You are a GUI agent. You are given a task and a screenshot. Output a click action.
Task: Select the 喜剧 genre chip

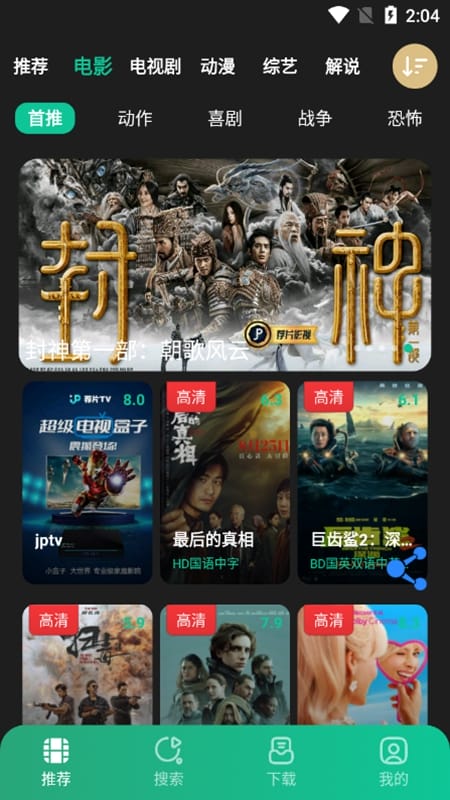224,118
